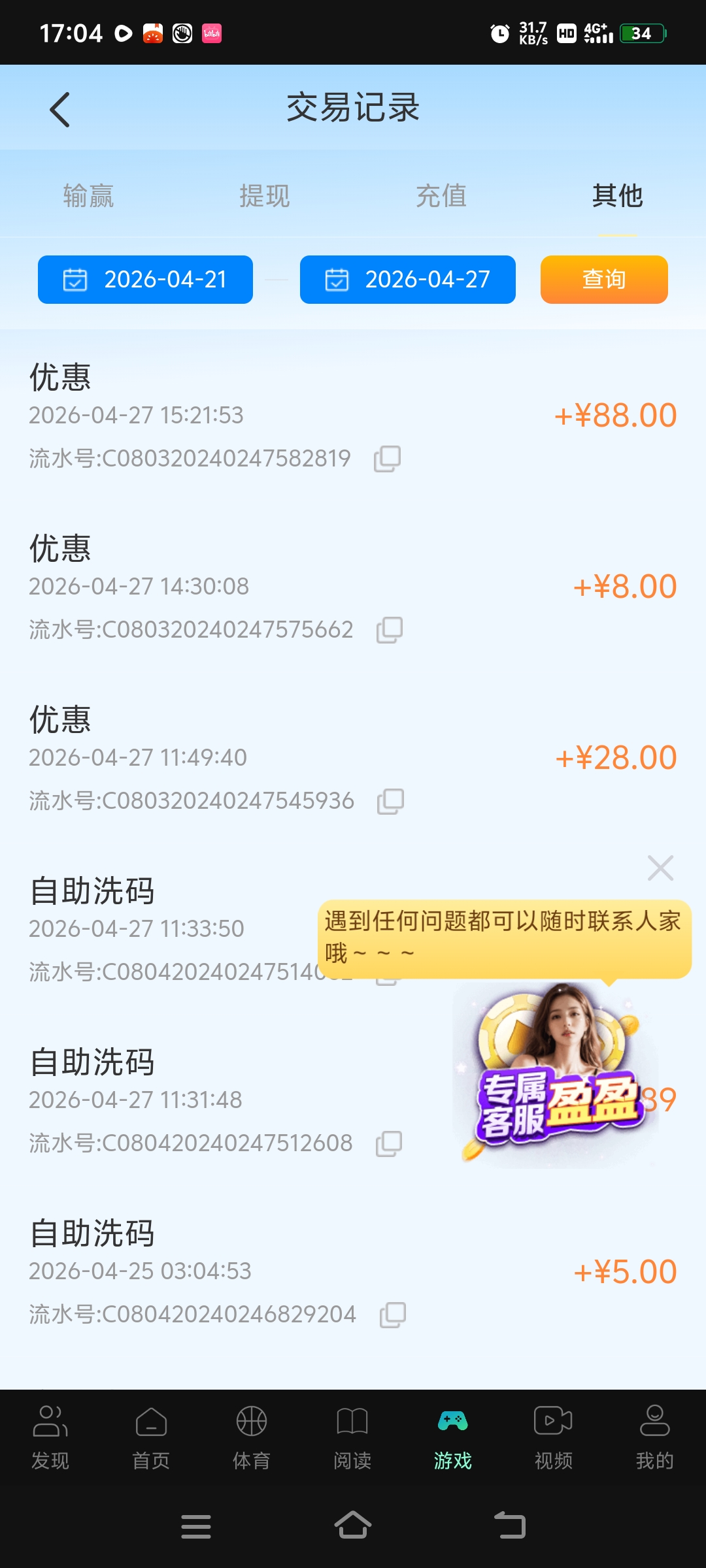
Task: Go back using the left arrow
Action: (x=59, y=108)
